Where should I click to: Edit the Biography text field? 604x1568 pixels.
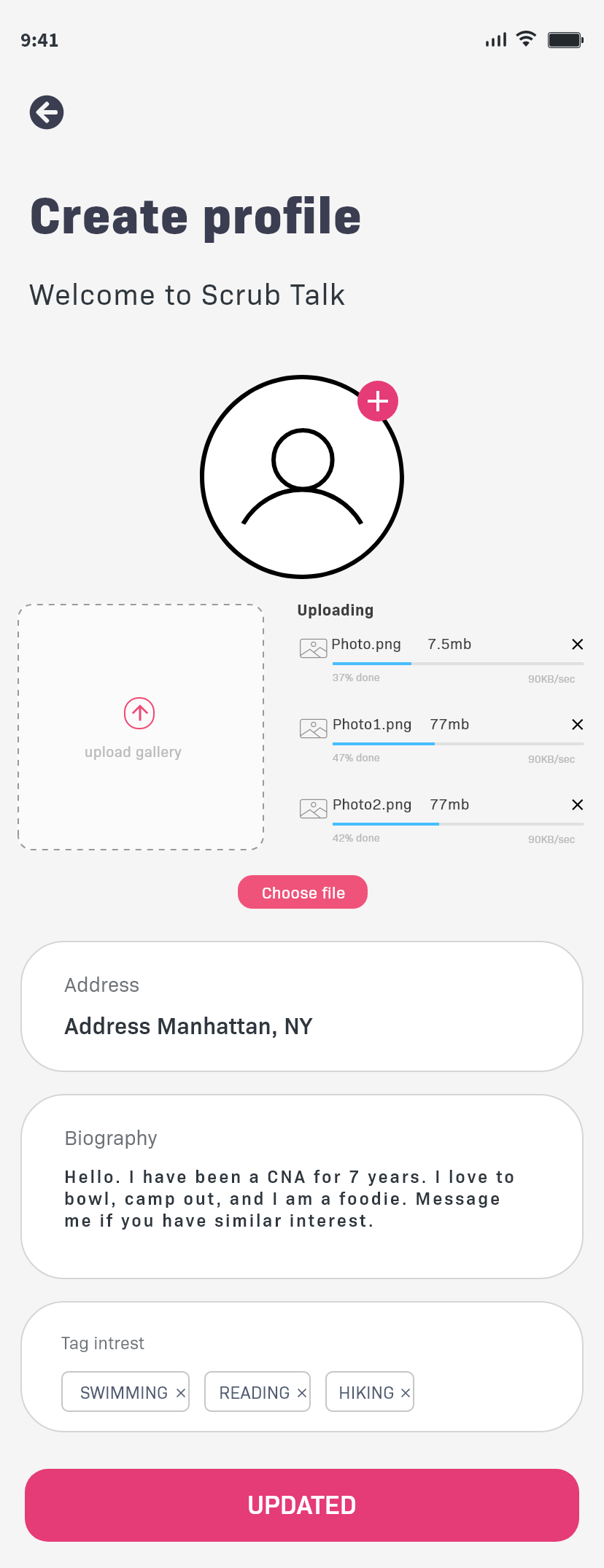click(302, 1198)
